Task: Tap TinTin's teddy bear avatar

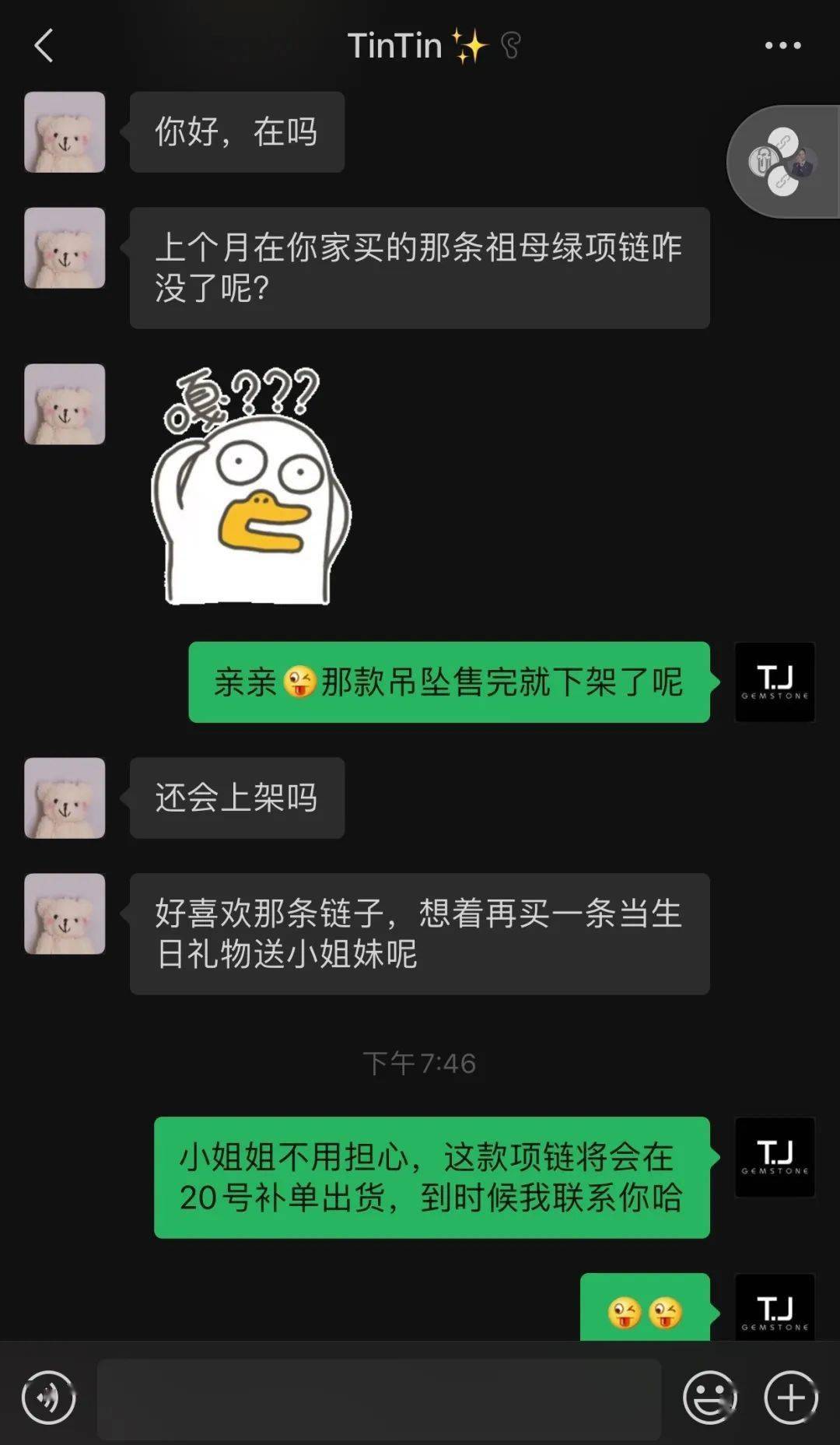Action: click(65, 132)
